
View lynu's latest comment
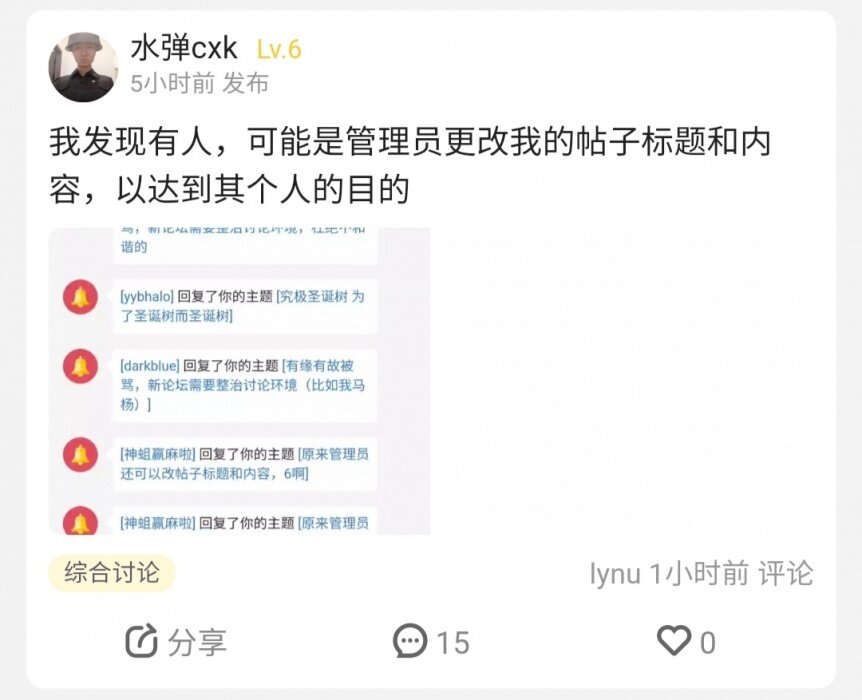(701, 573)
